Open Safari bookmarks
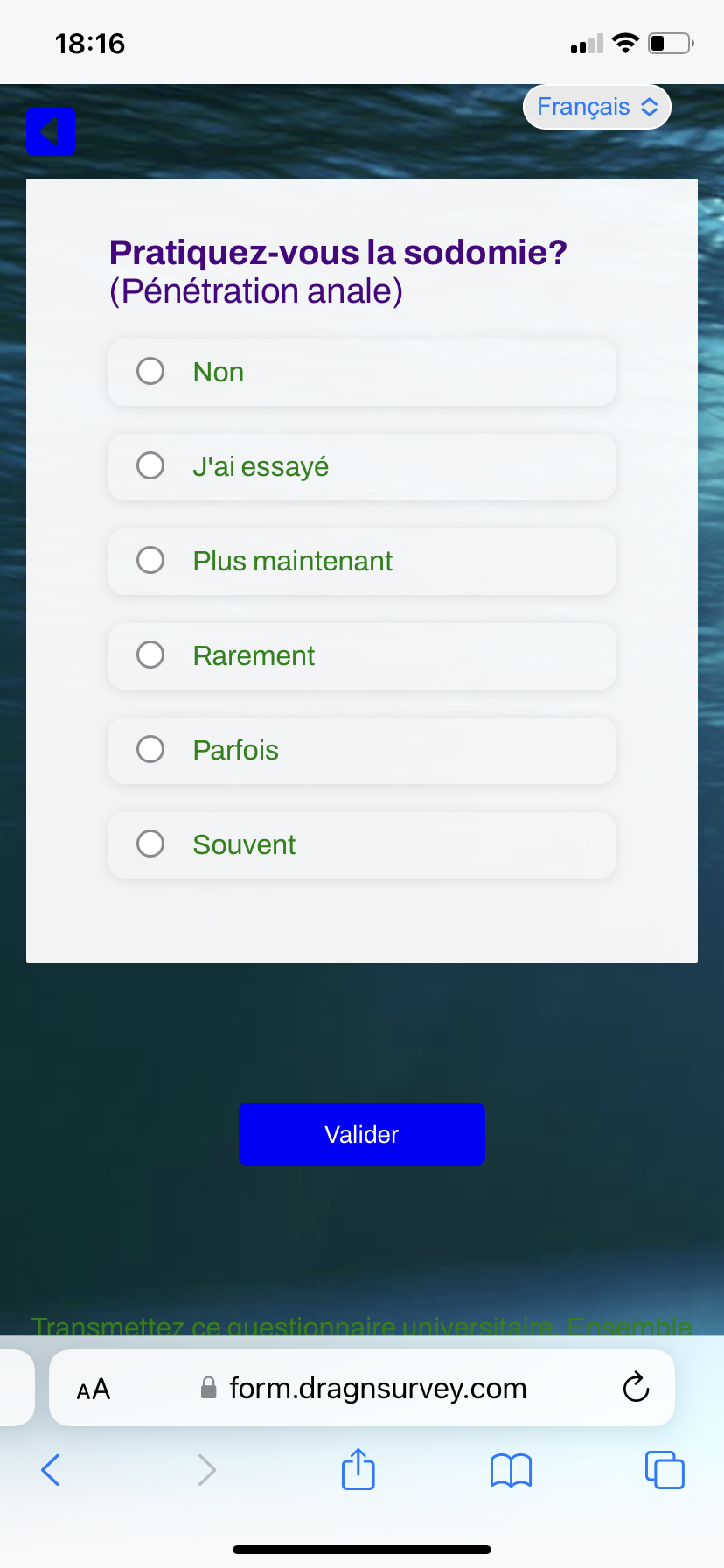The height and width of the screenshot is (1568, 724). pos(511,1470)
